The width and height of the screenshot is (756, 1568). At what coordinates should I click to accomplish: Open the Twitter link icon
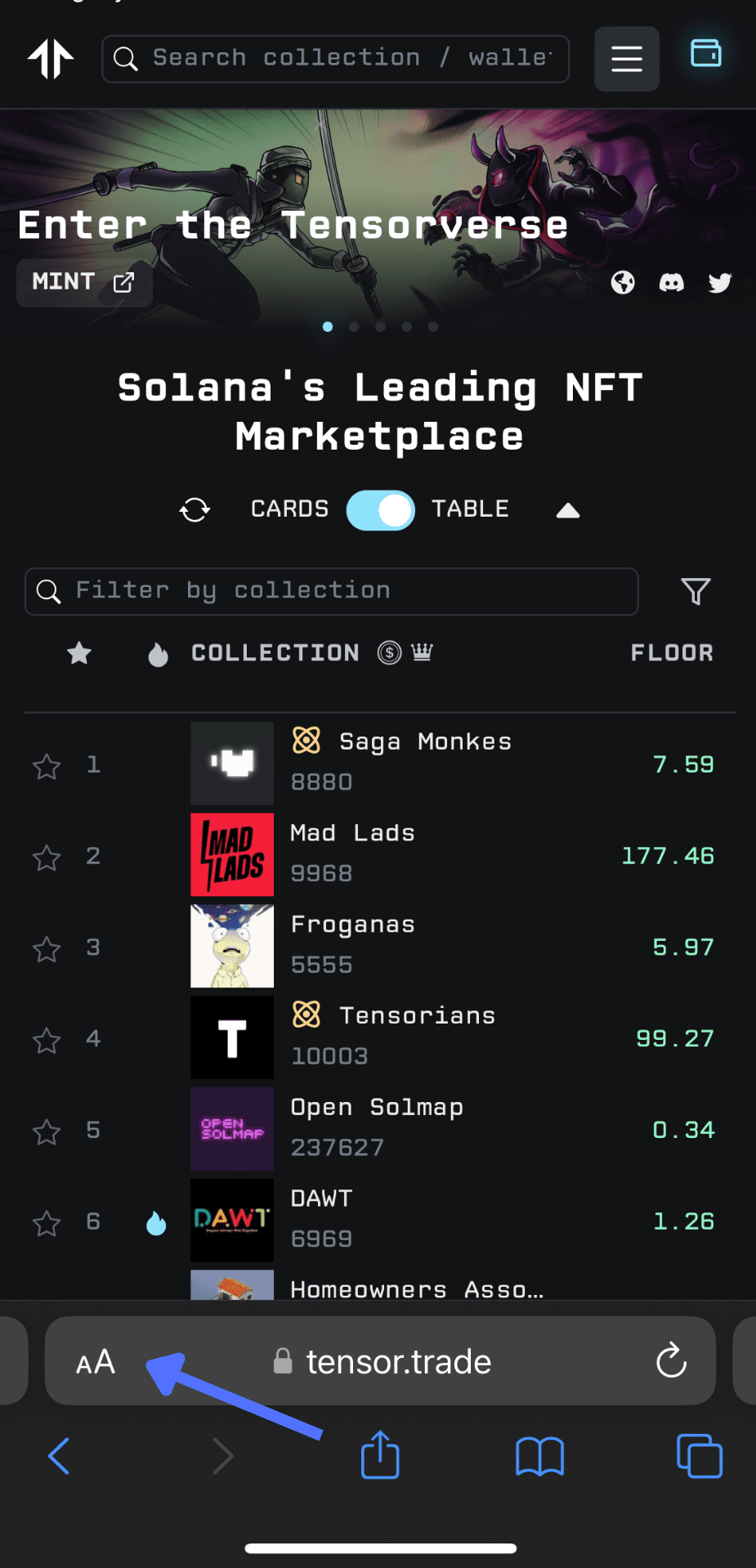click(719, 283)
